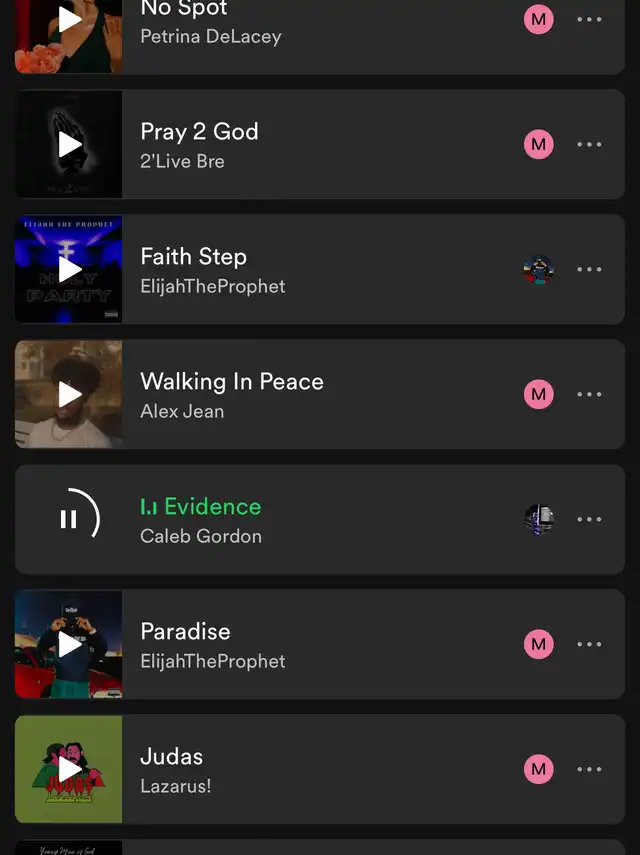Open more options for Faith Step
The image size is (640, 855).
(589, 270)
